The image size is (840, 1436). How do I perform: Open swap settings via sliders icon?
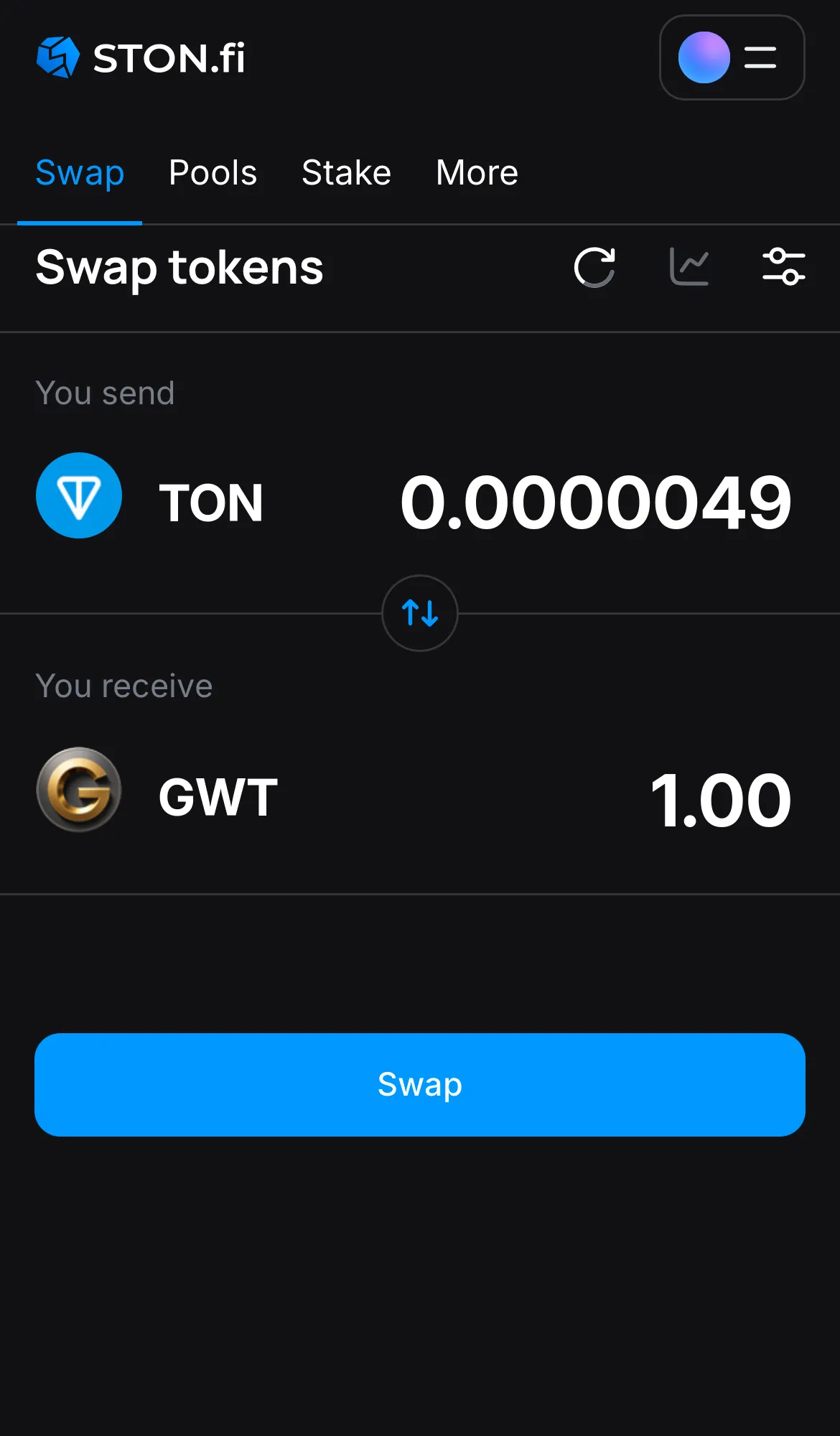click(784, 267)
